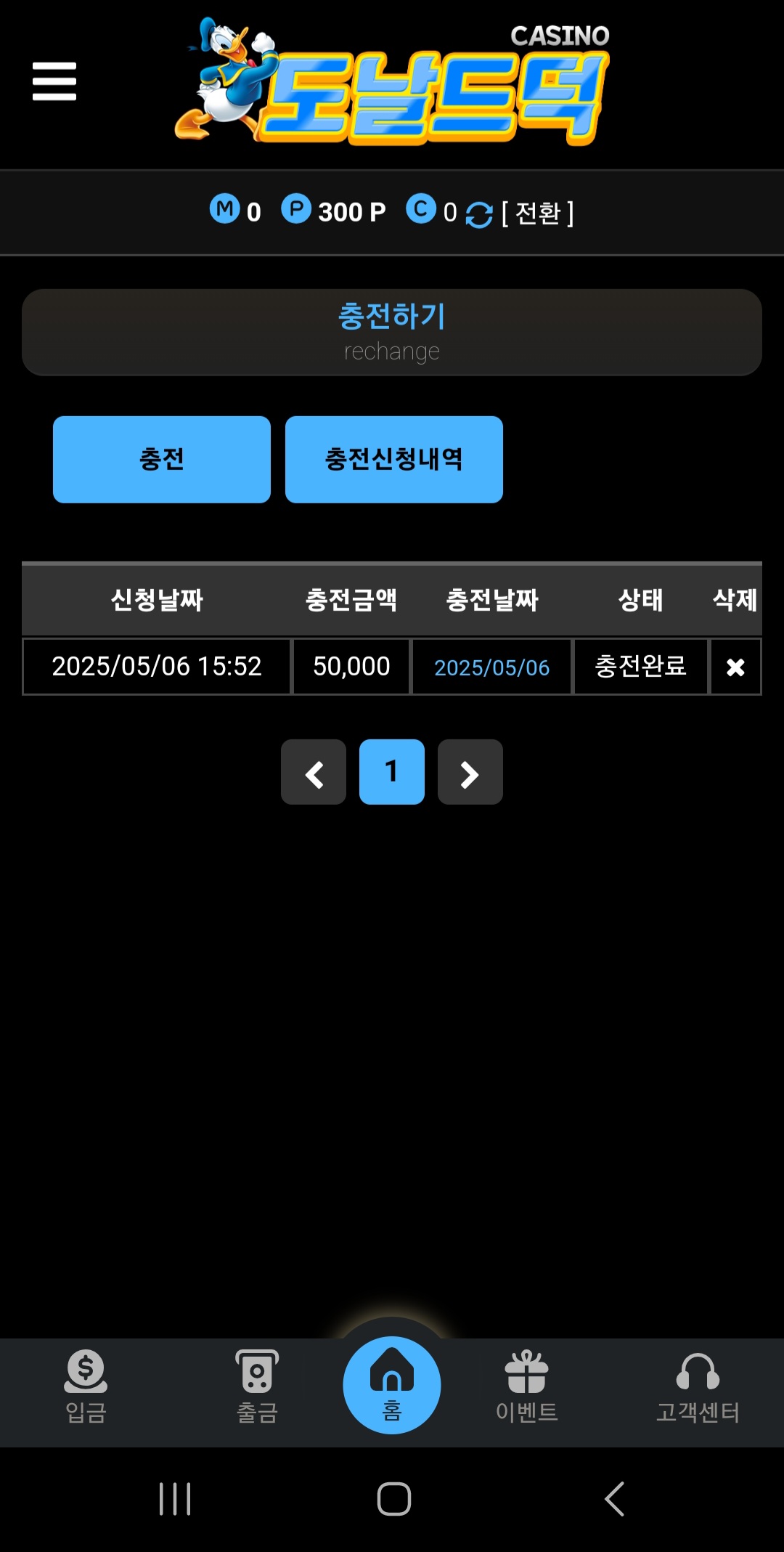784x1552 pixels.
Task: Tap the 전환 refresh link
Action: pos(536,213)
